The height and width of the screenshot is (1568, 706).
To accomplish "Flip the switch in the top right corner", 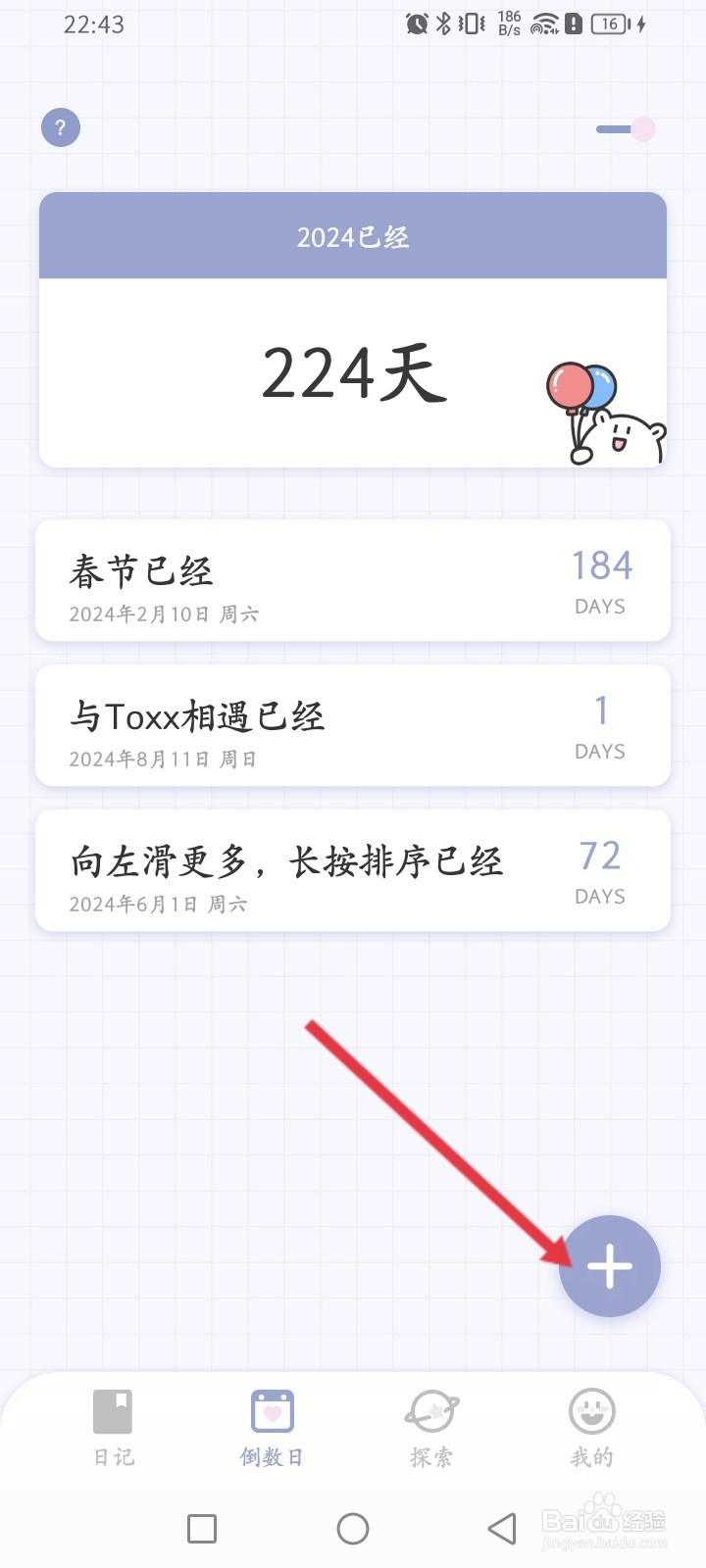I will [x=625, y=128].
